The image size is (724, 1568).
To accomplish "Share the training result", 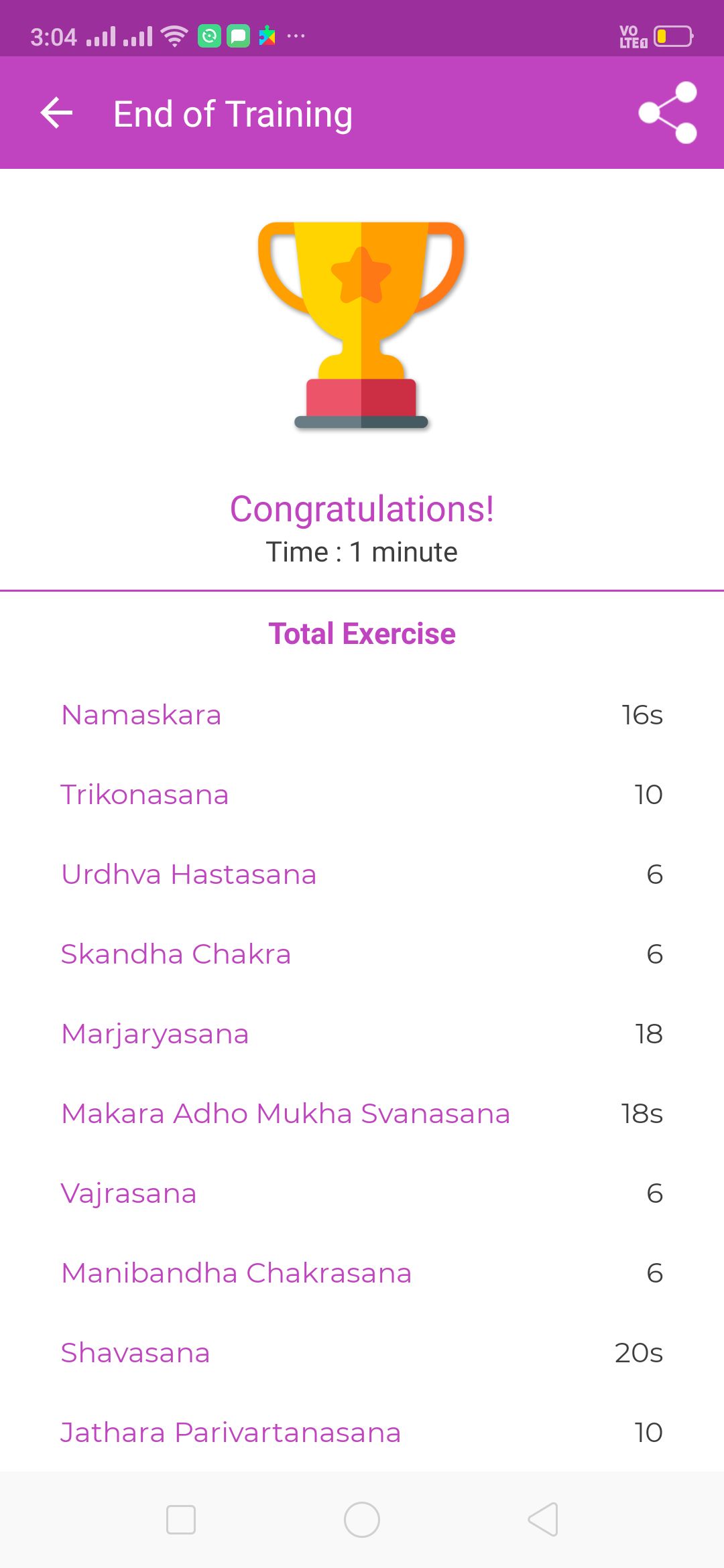I will click(668, 113).
